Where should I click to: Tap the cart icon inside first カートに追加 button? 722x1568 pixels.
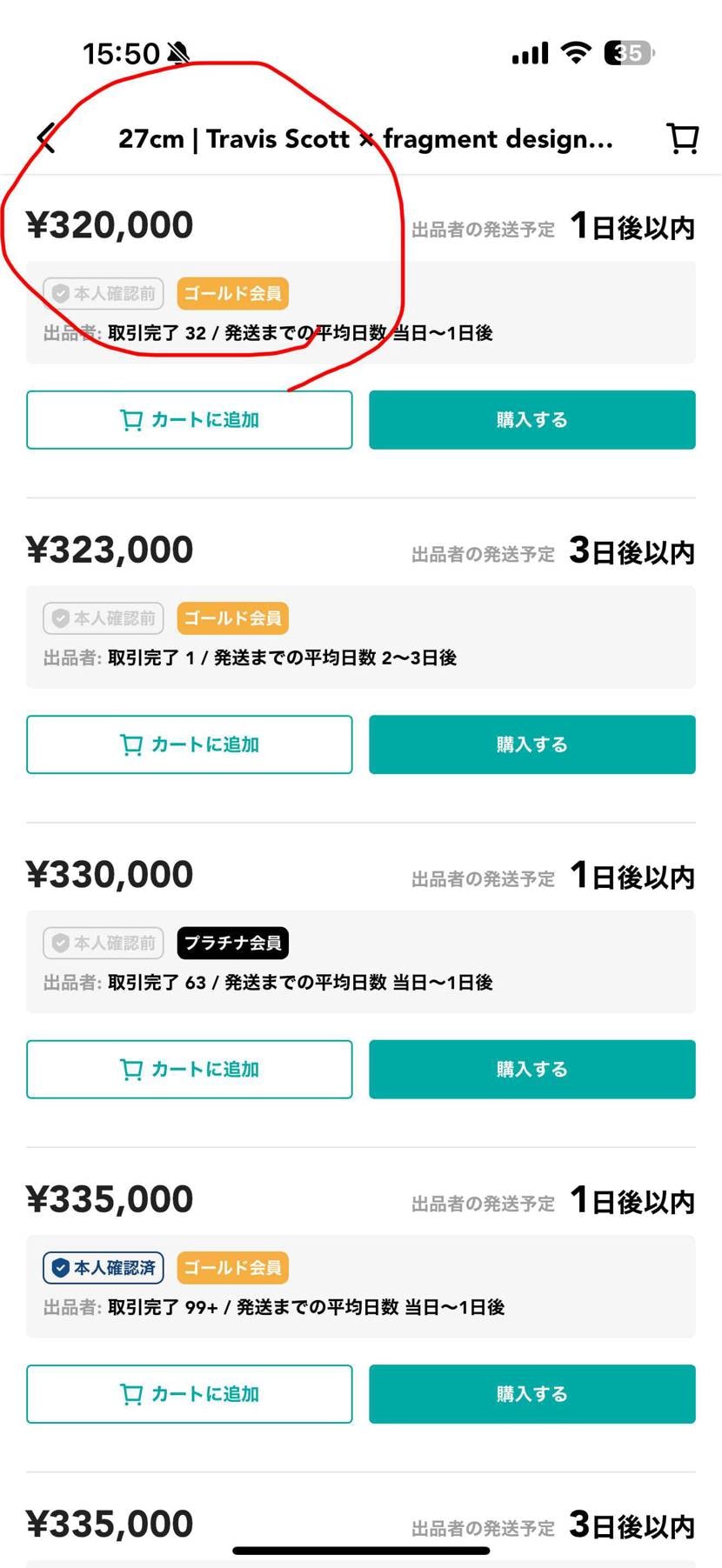click(x=130, y=419)
